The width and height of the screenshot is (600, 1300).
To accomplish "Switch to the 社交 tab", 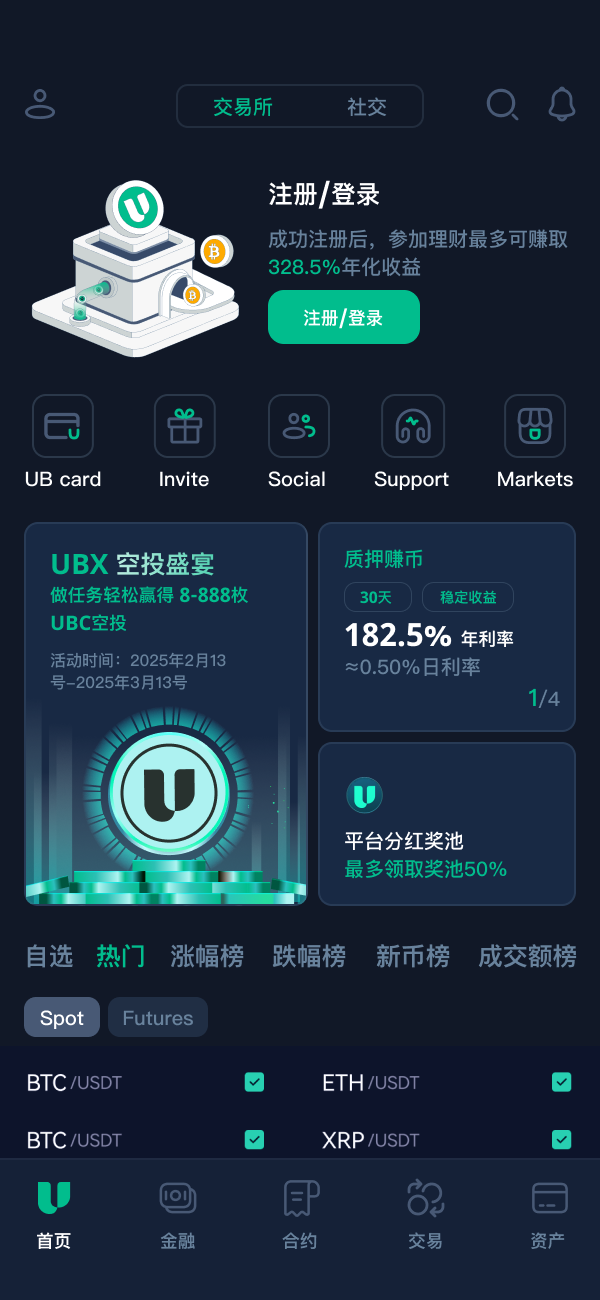I will pos(366,106).
